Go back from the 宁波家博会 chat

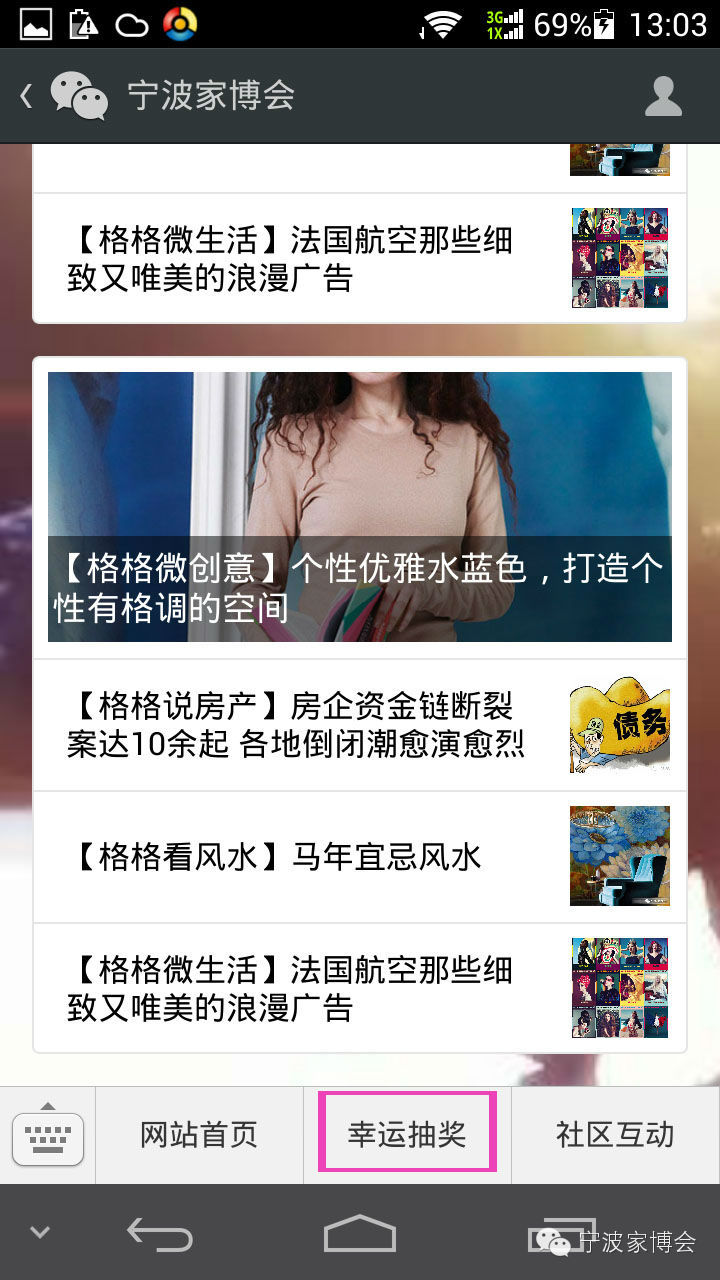pyautogui.click(x=28, y=96)
